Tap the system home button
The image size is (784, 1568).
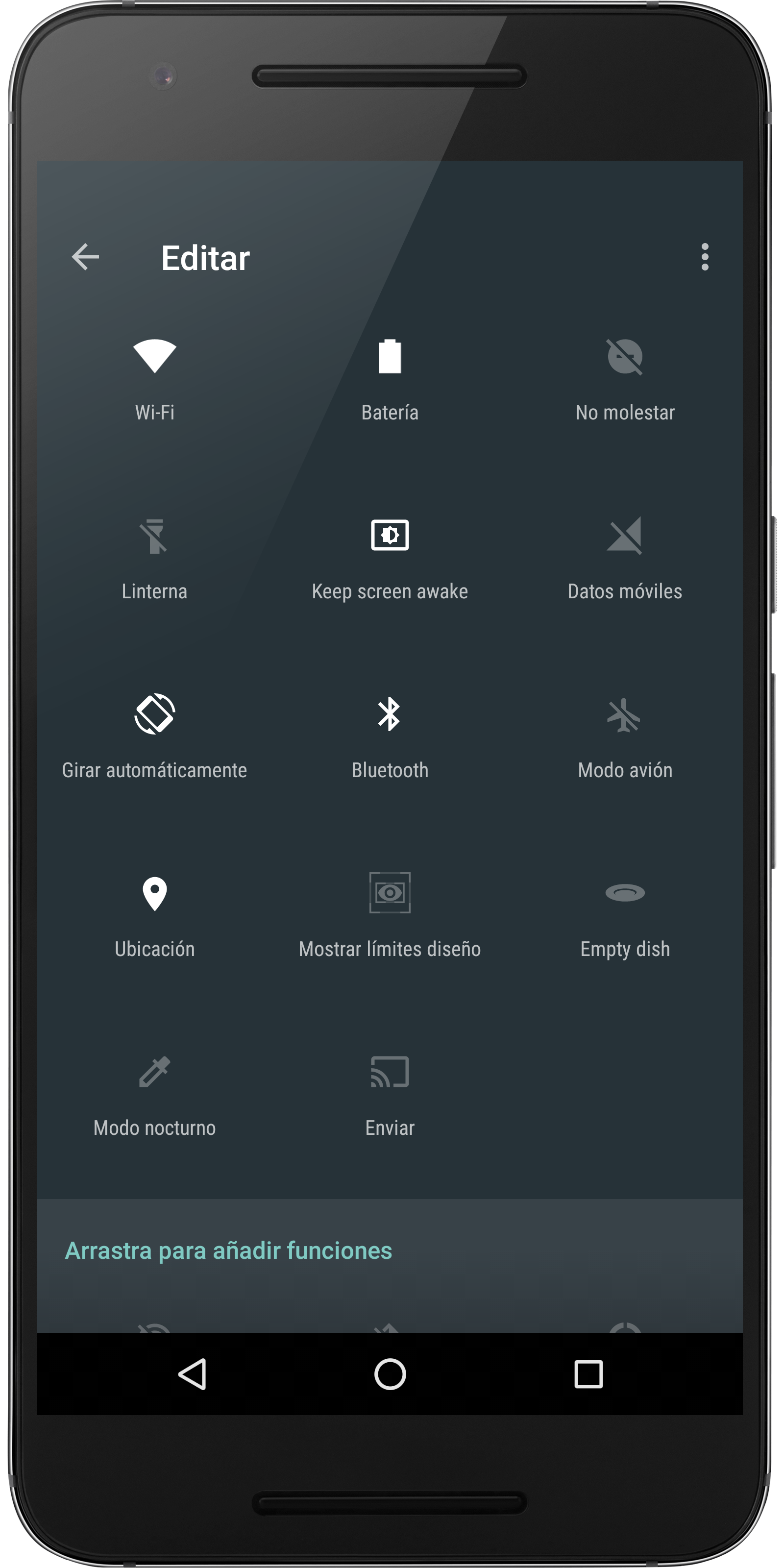390,1374
